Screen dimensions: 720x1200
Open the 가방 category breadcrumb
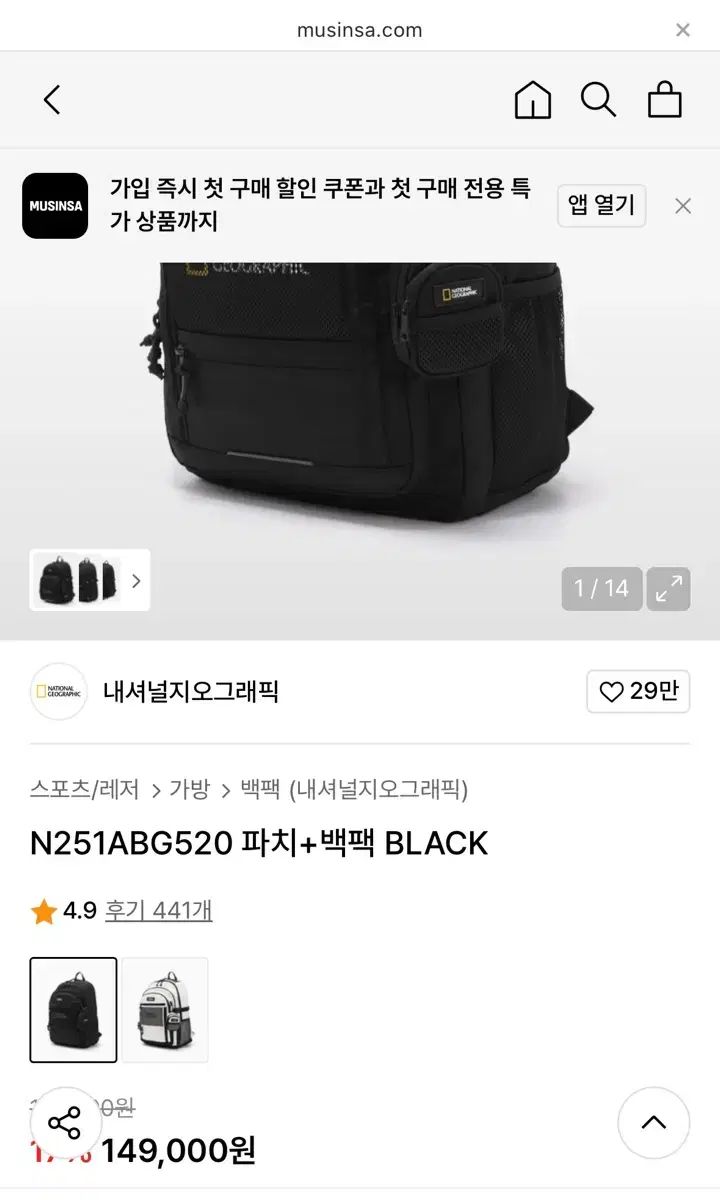(x=190, y=790)
